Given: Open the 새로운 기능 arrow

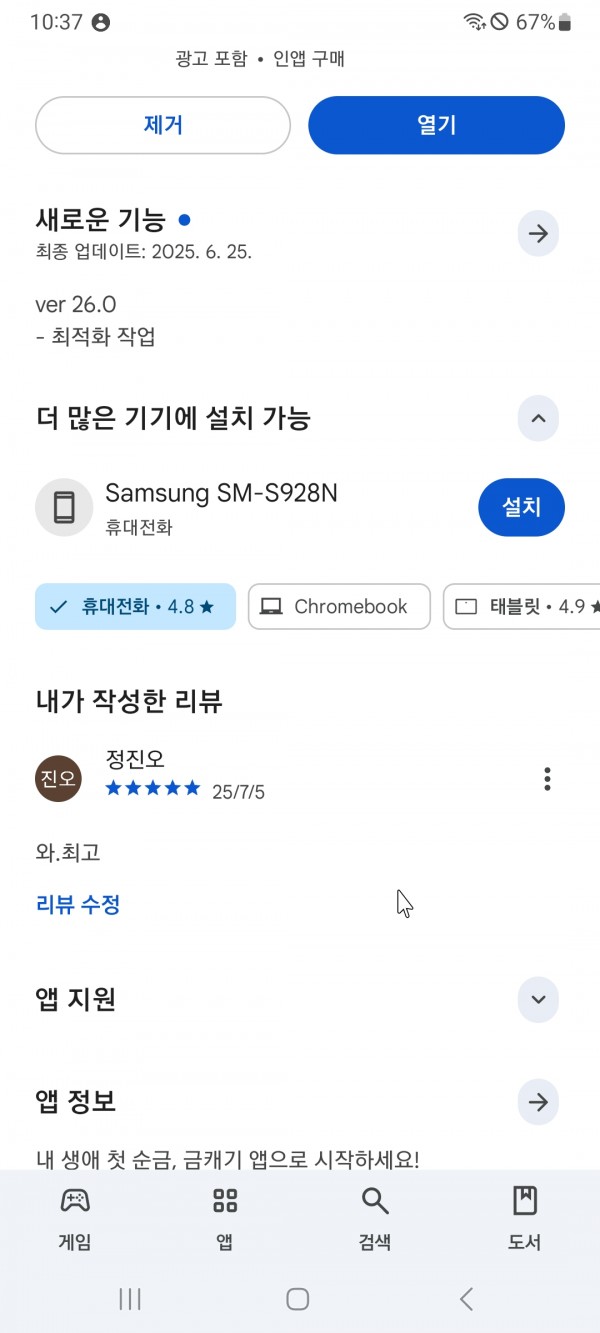Looking at the screenshot, I should pos(538,234).
